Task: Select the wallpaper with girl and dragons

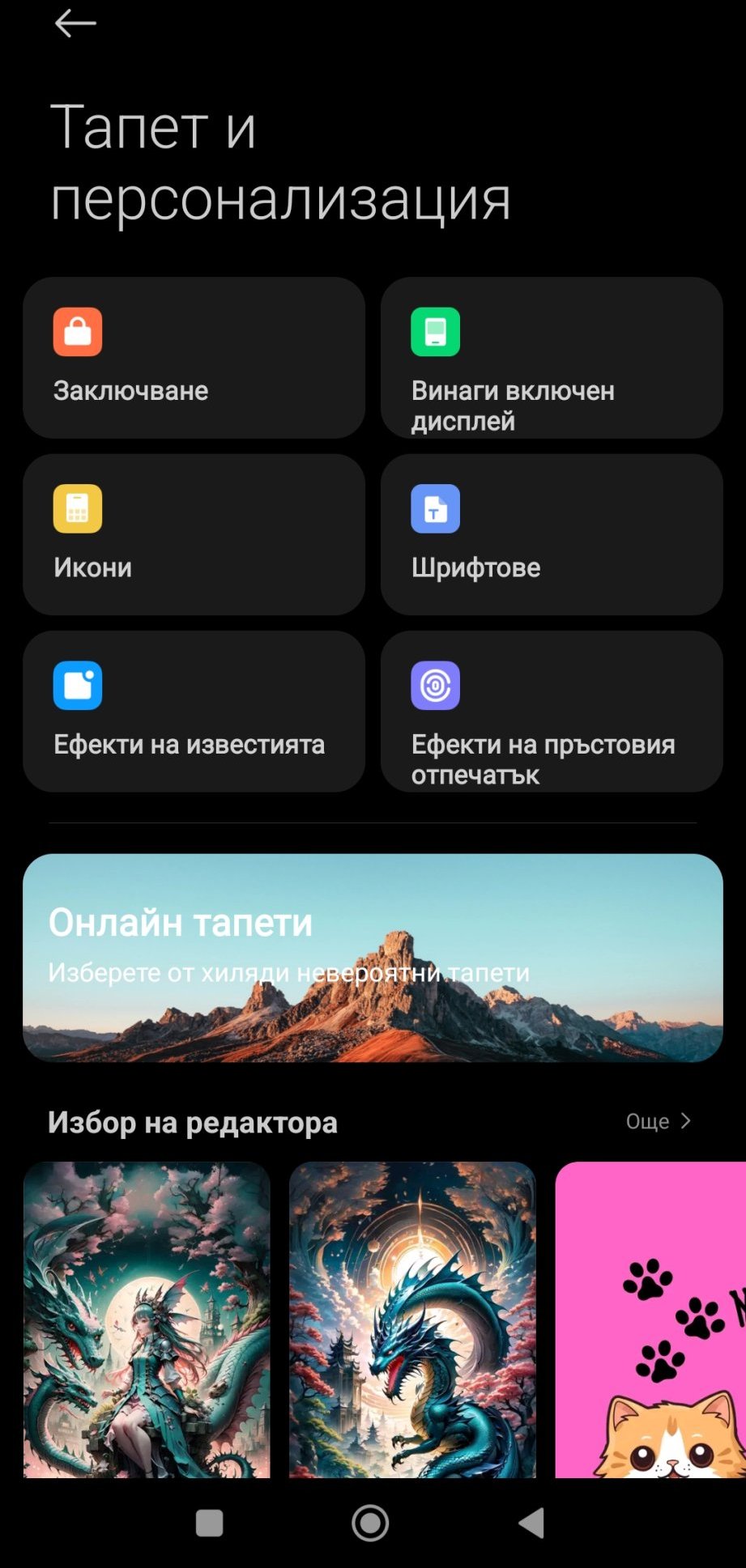Action: tap(147, 1319)
